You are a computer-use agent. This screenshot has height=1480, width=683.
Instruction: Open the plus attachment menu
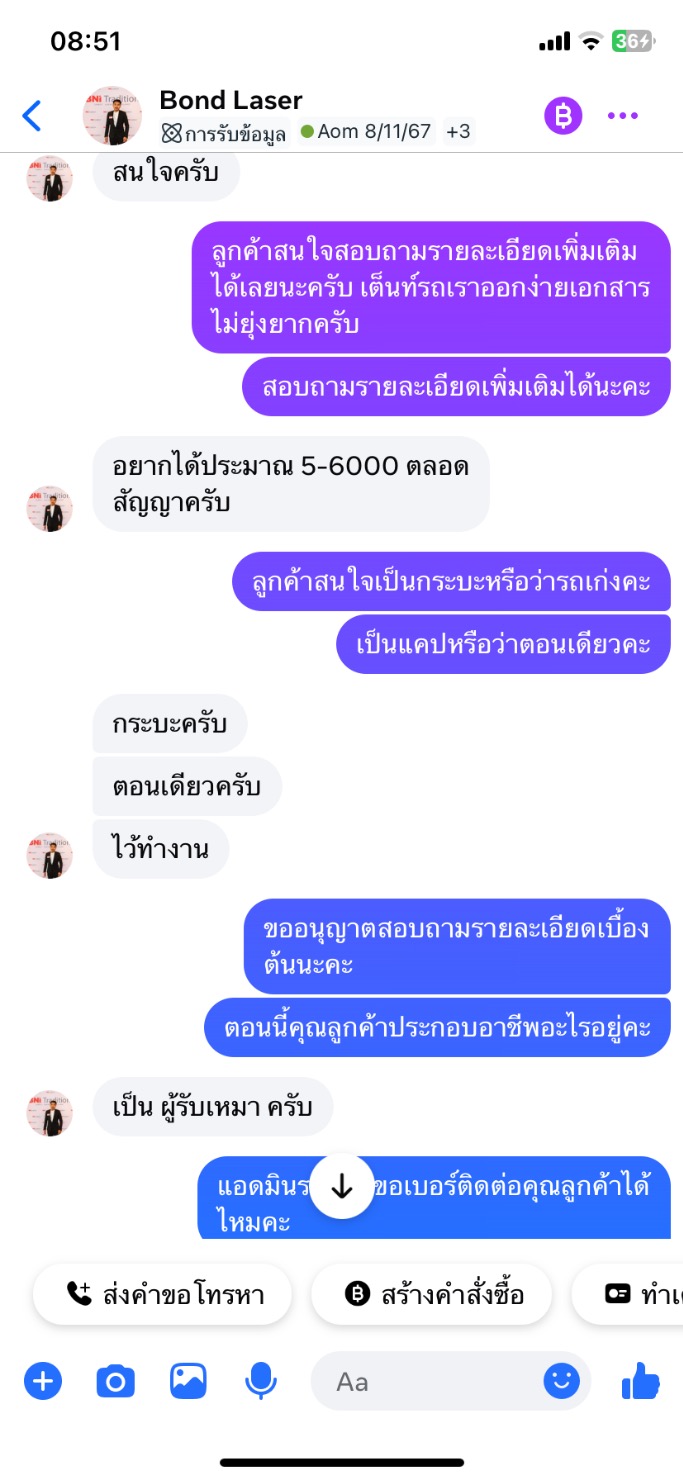point(43,1382)
